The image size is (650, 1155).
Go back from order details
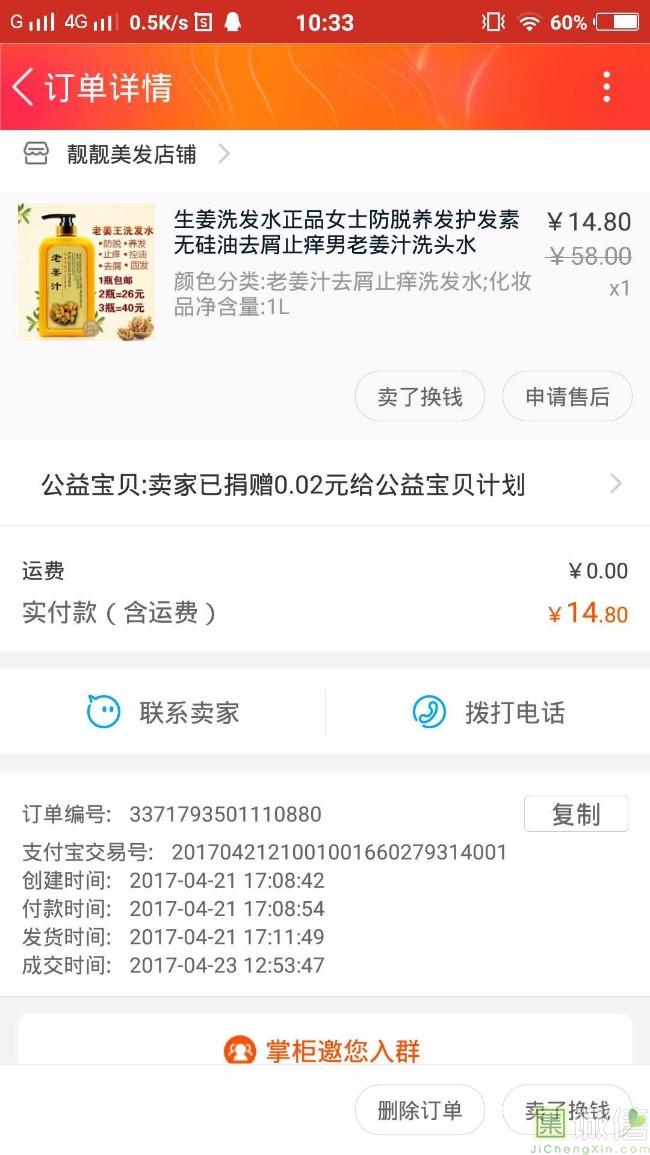(24, 87)
